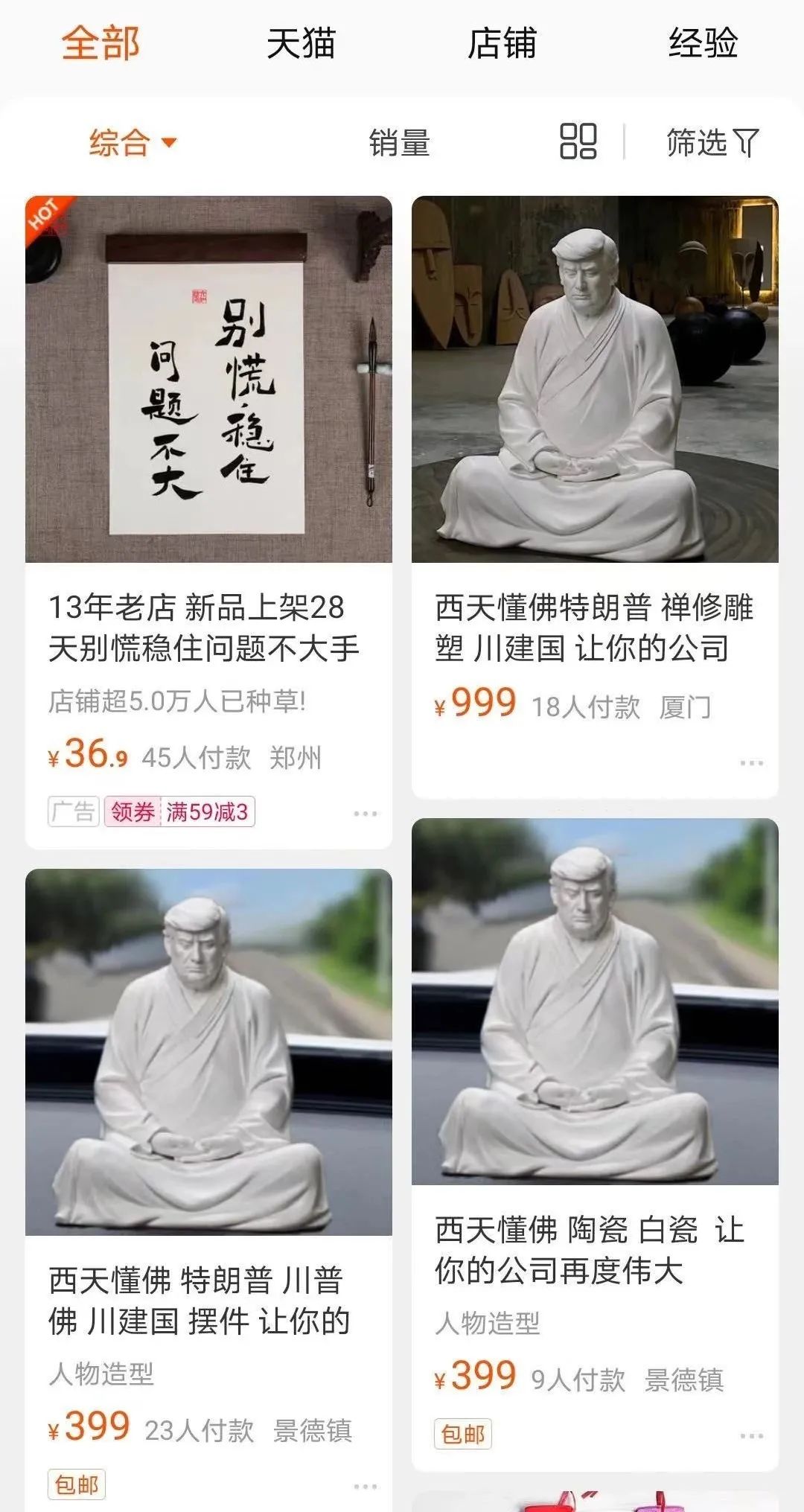
Task: Claim the 领券 满59减3 coupon
Action: pos(179,811)
